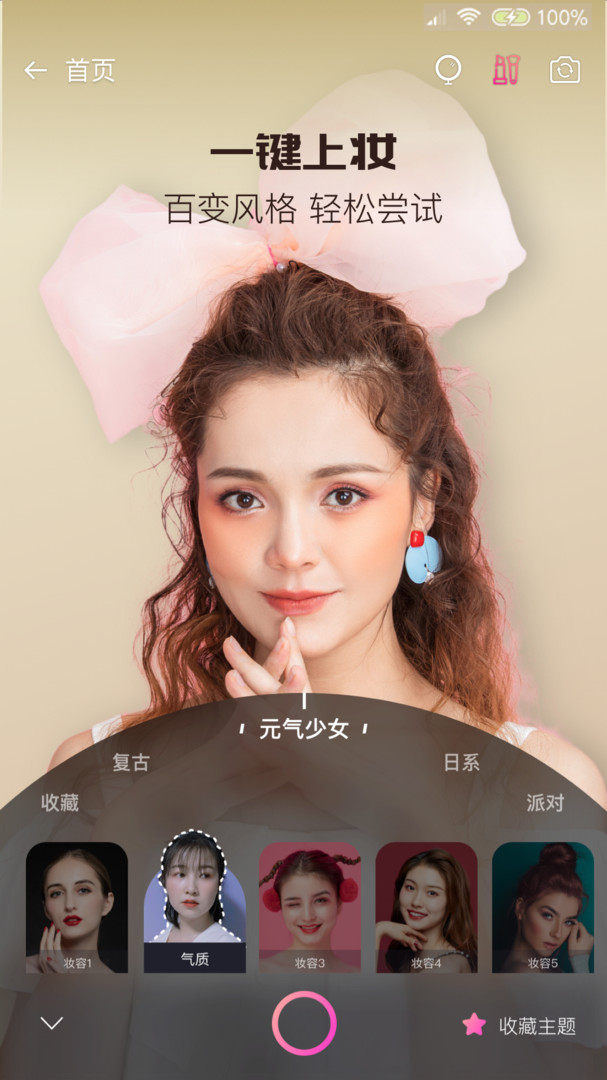Switch to the 收藏 category
Screen dimensions: 607x1080
[x=60, y=802]
